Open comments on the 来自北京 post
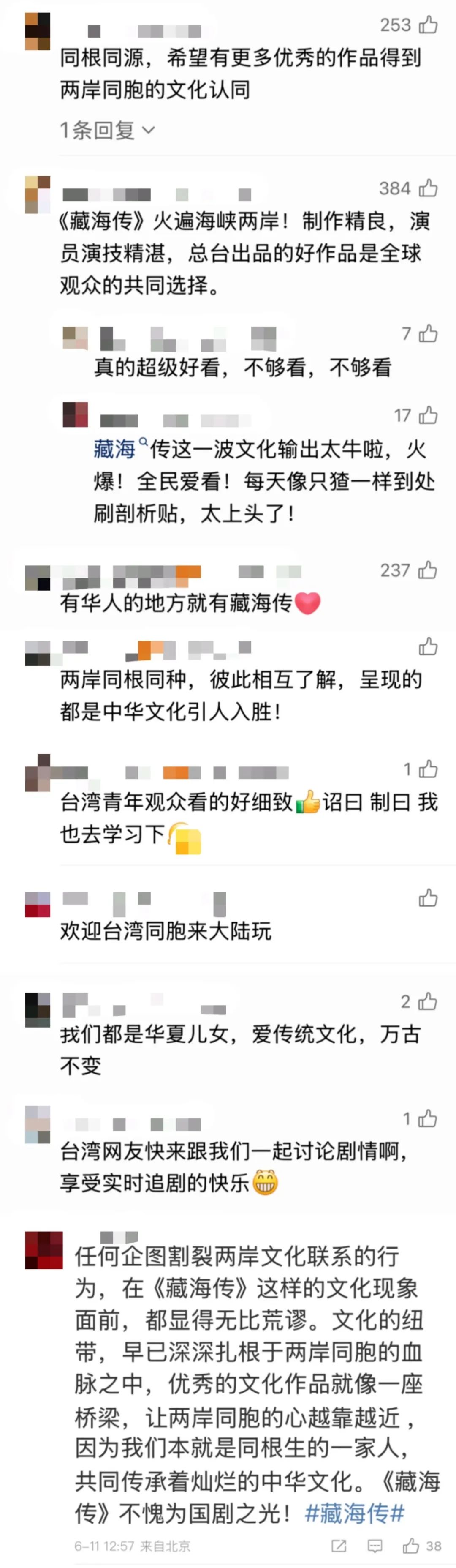Screen dimensions: 456x1568 coord(375,1546)
